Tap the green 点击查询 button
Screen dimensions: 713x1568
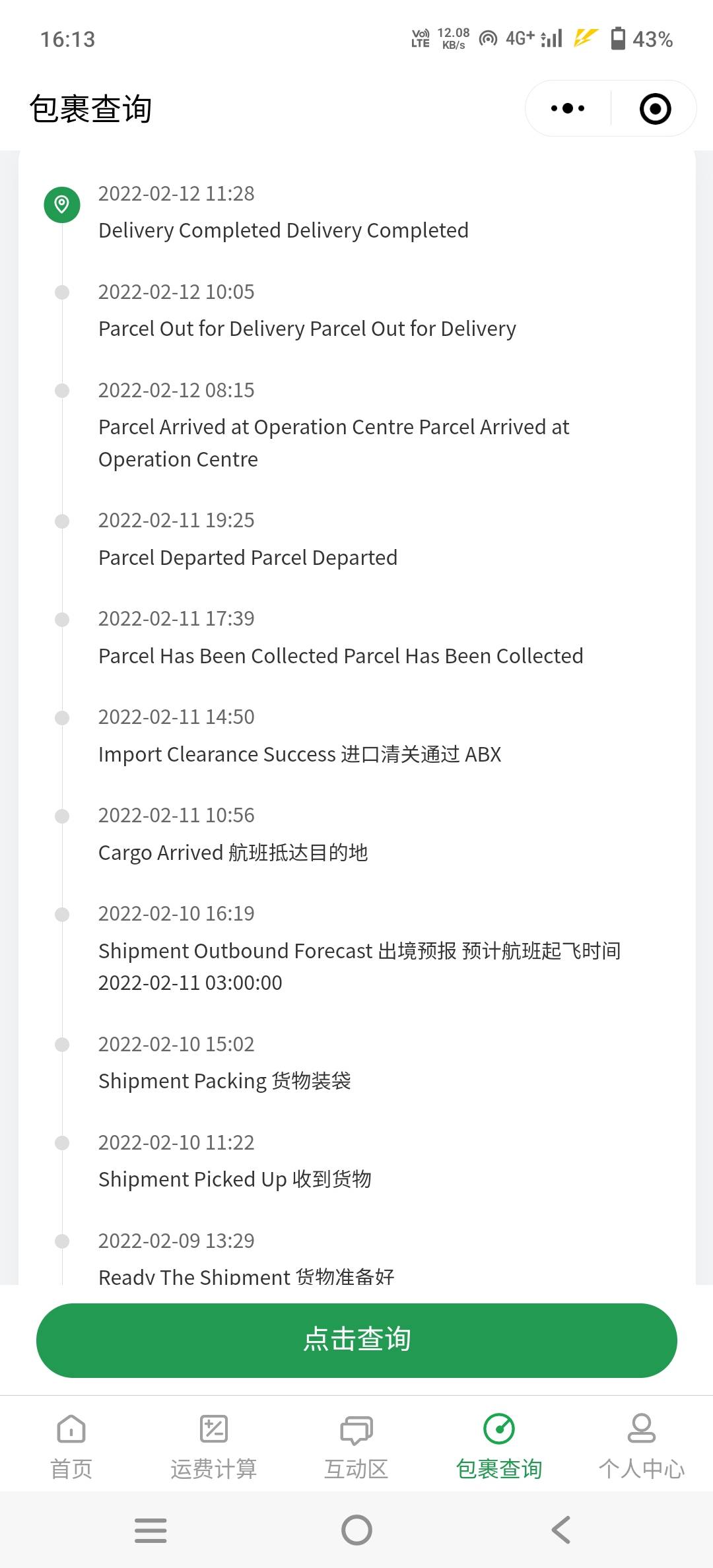[x=356, y=1340]
